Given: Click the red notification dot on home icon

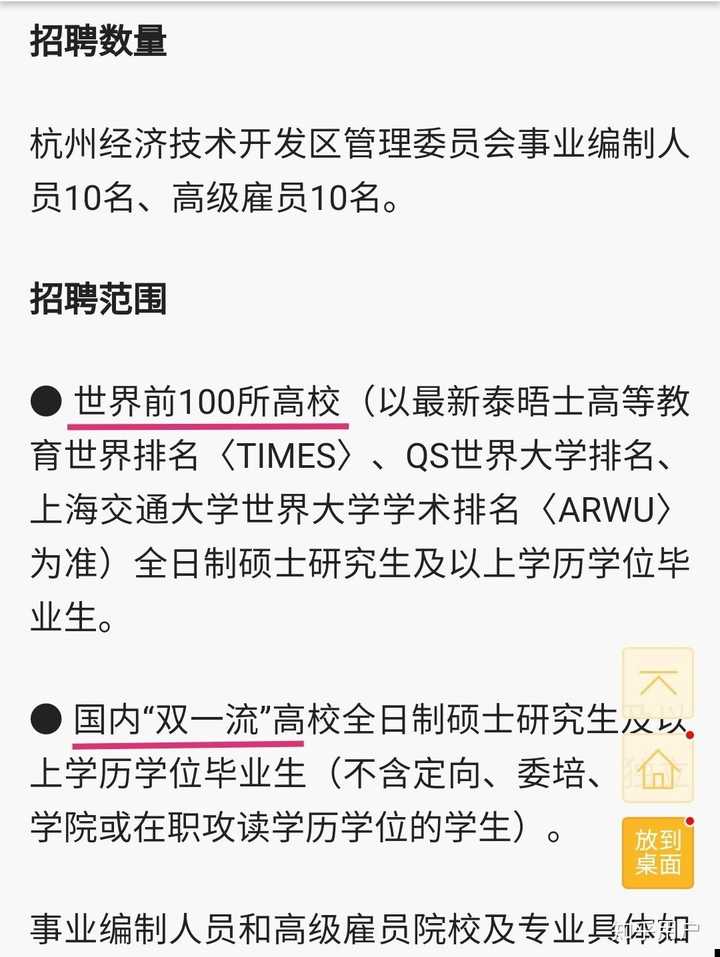Looking at the screenshot, I should [689, 735].
